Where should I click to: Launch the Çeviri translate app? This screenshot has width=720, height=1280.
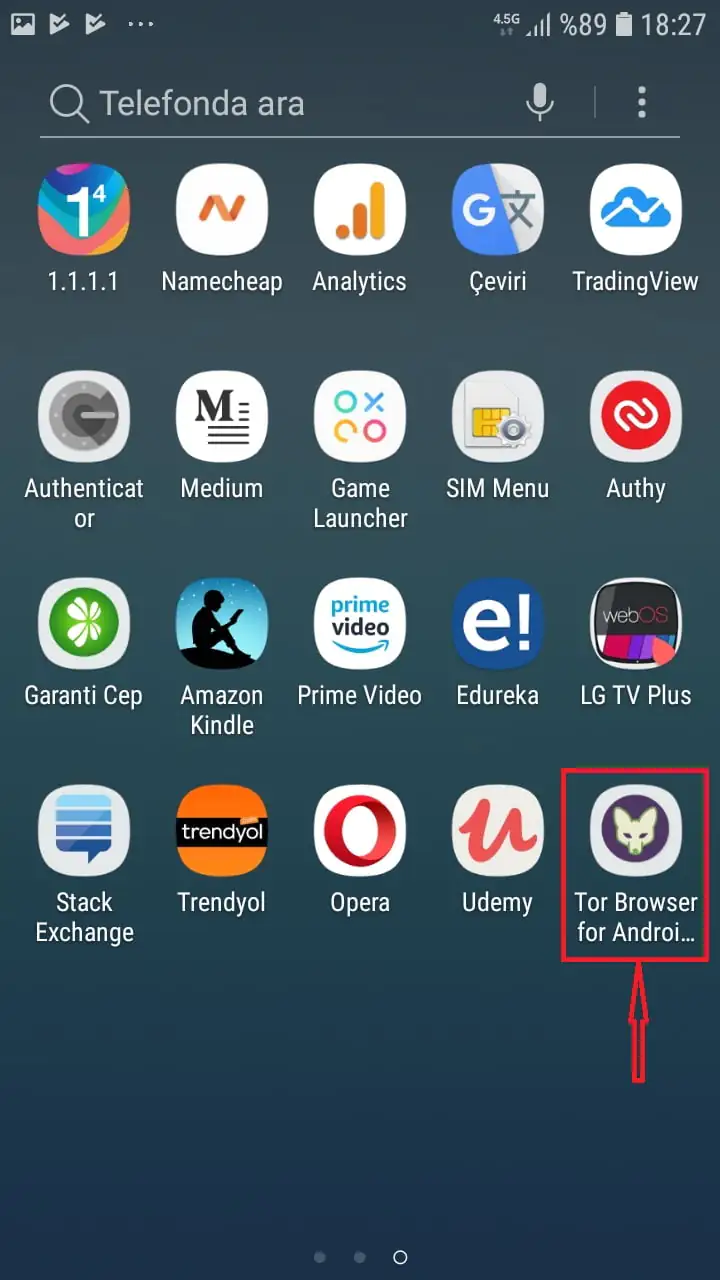click(x=498, y=210)
